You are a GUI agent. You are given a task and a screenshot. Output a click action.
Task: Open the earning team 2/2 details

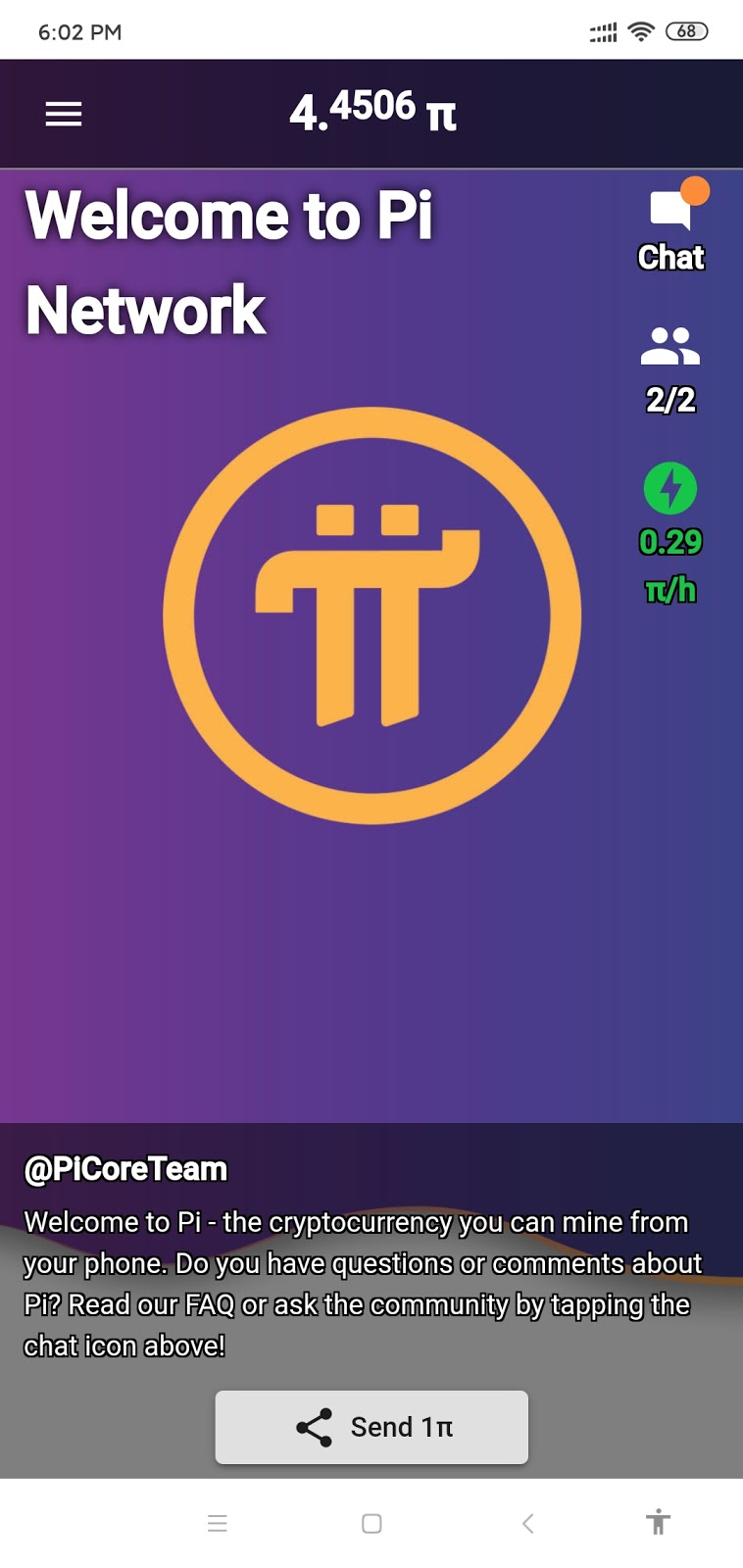tap(669, 399)
